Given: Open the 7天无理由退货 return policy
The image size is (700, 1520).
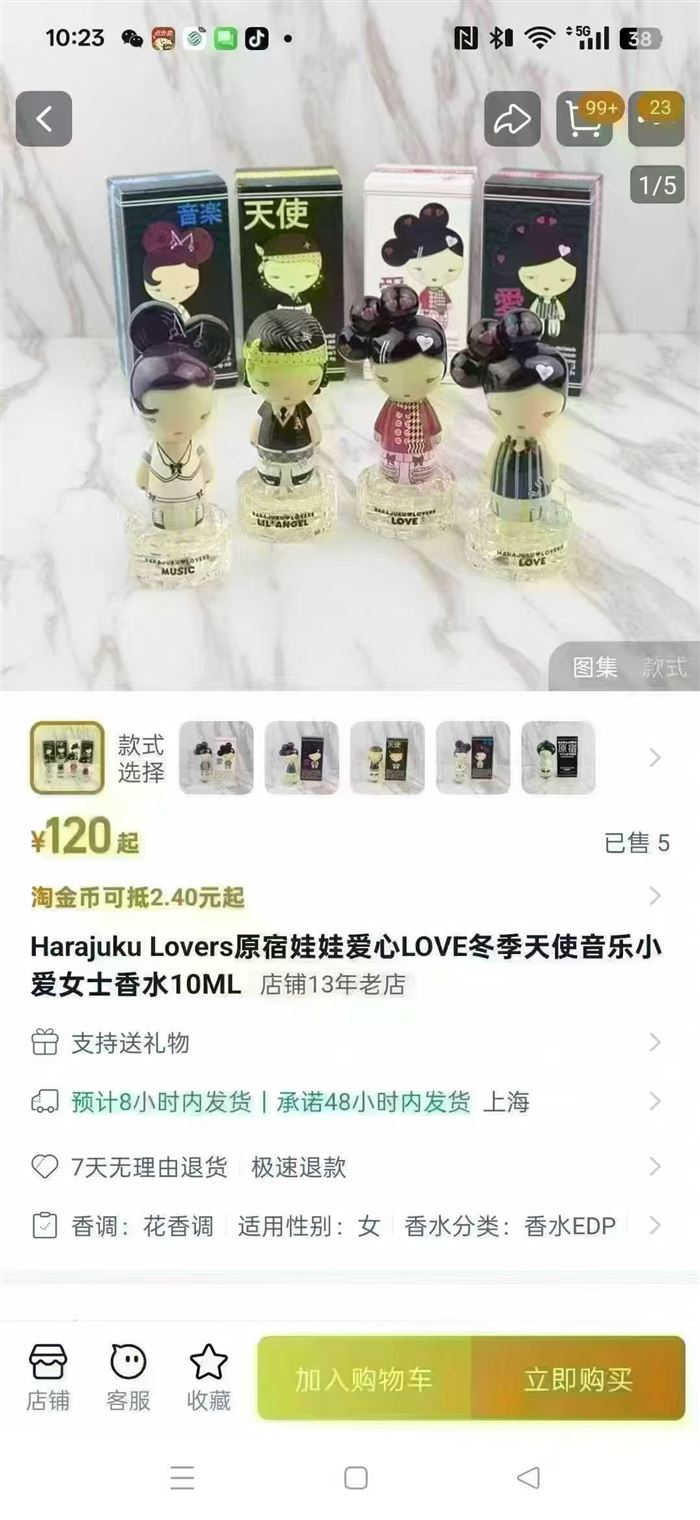Looking at the screenshot, I should point(350,1166).
